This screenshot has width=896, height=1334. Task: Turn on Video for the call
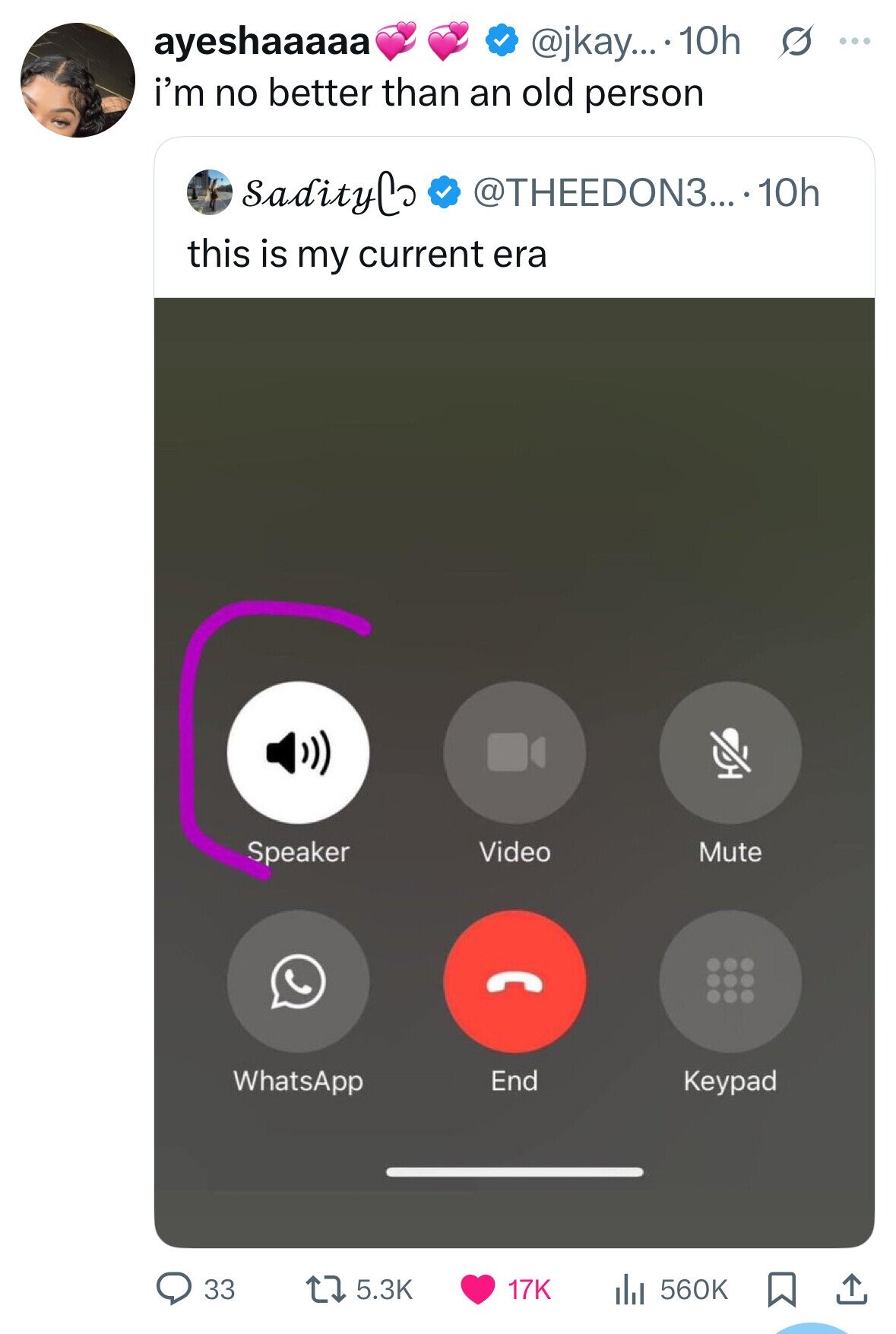517,751
